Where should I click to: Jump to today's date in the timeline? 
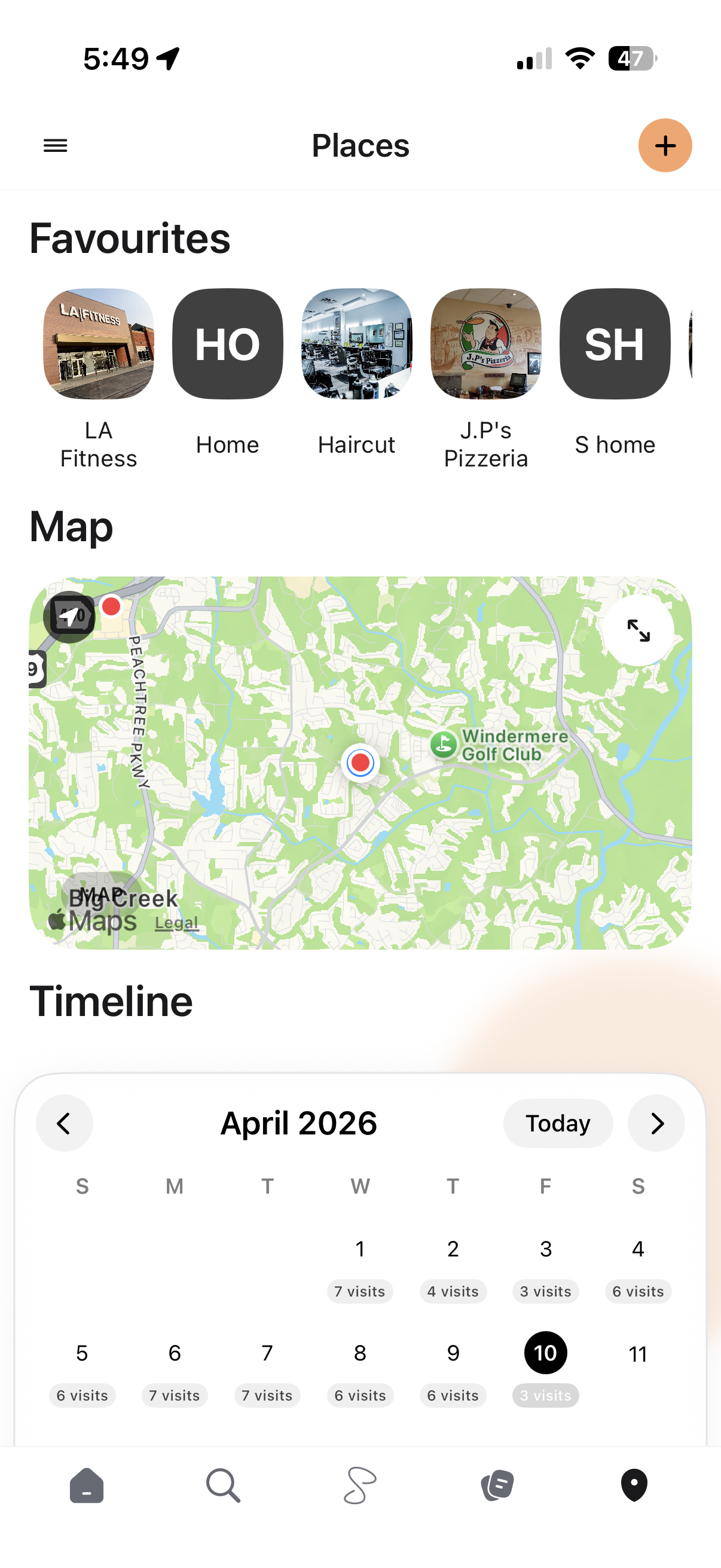(557, 1123)
